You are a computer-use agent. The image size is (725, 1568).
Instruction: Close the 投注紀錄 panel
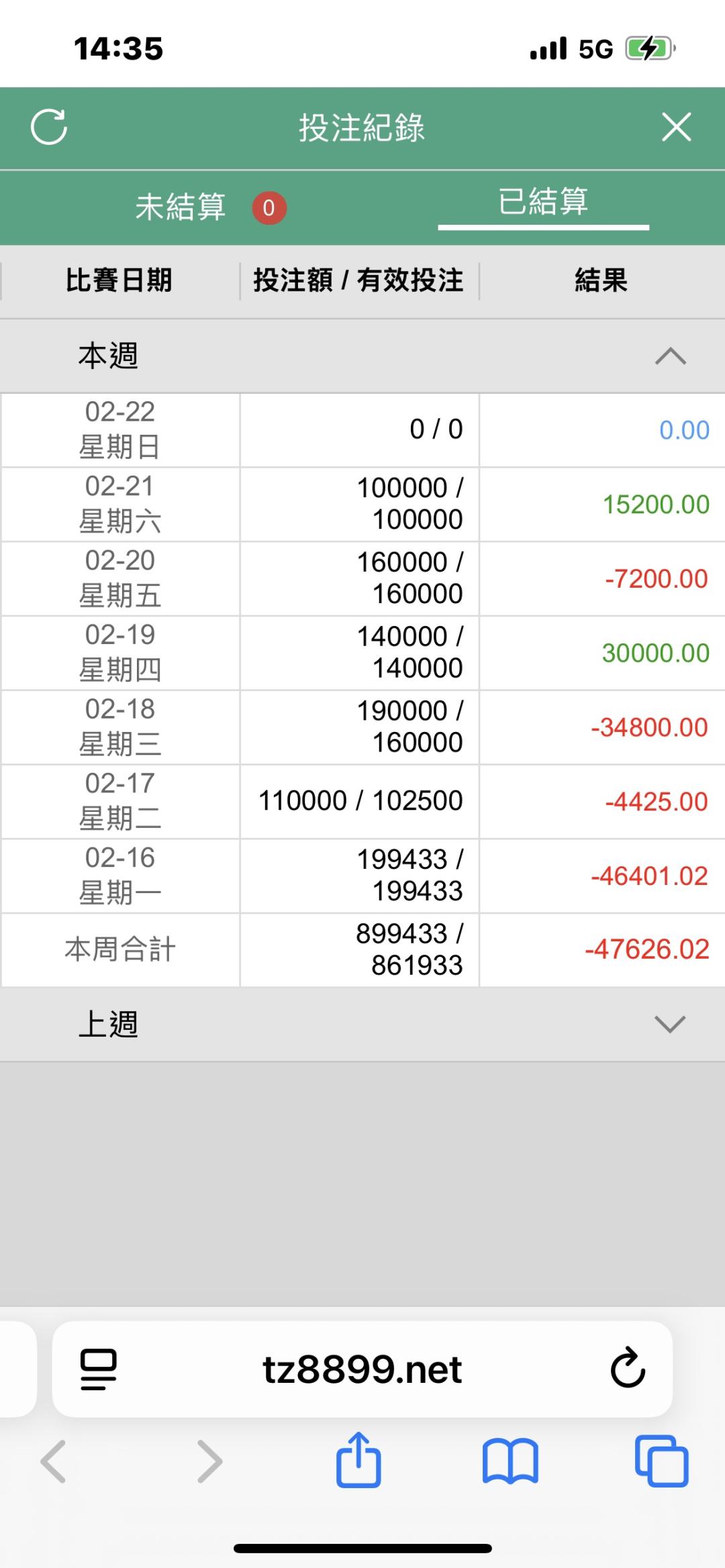pyautogui.click(x=676, y=127)
